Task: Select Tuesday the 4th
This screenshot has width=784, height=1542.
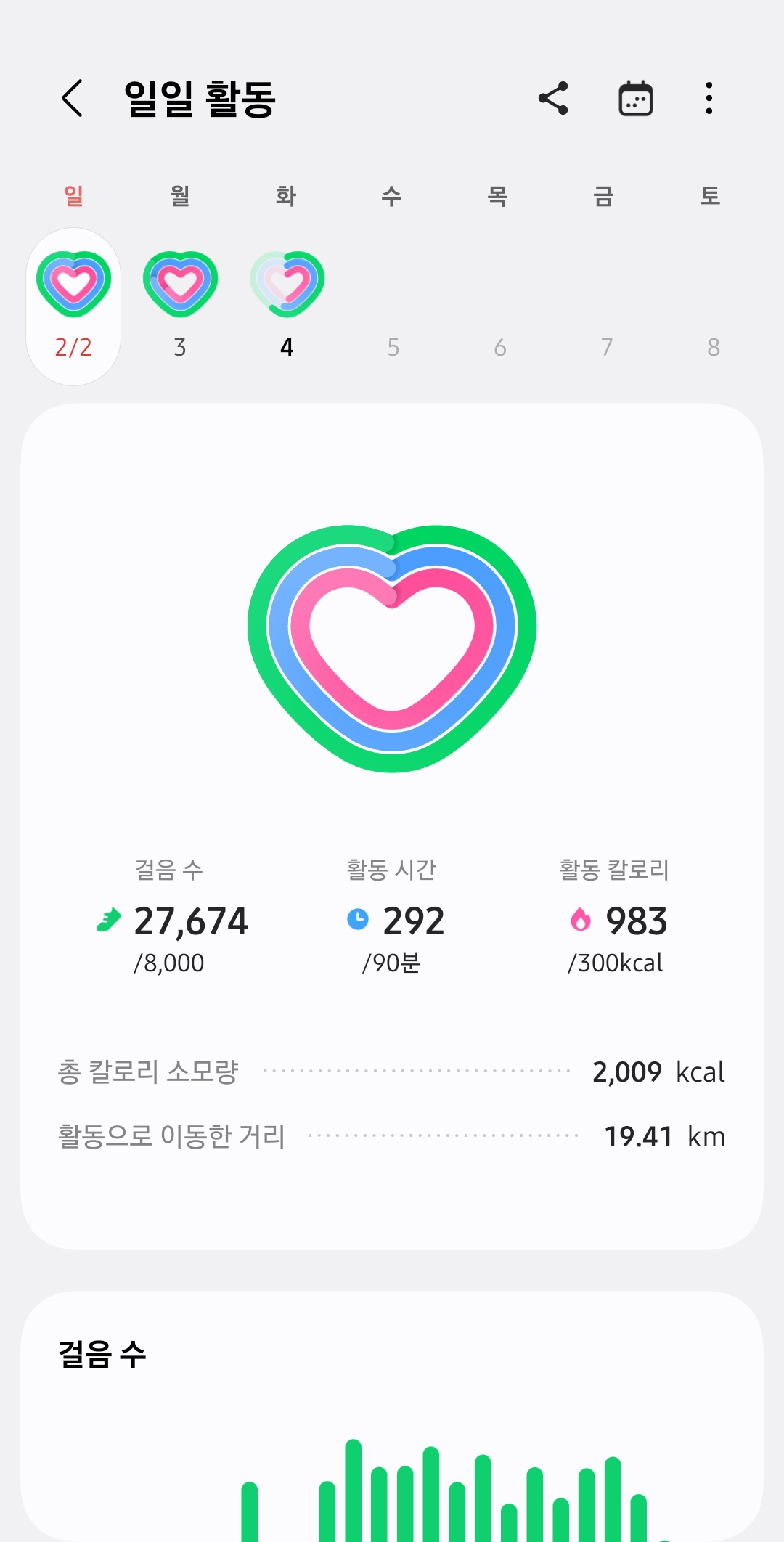Action: tap(287, 306)
